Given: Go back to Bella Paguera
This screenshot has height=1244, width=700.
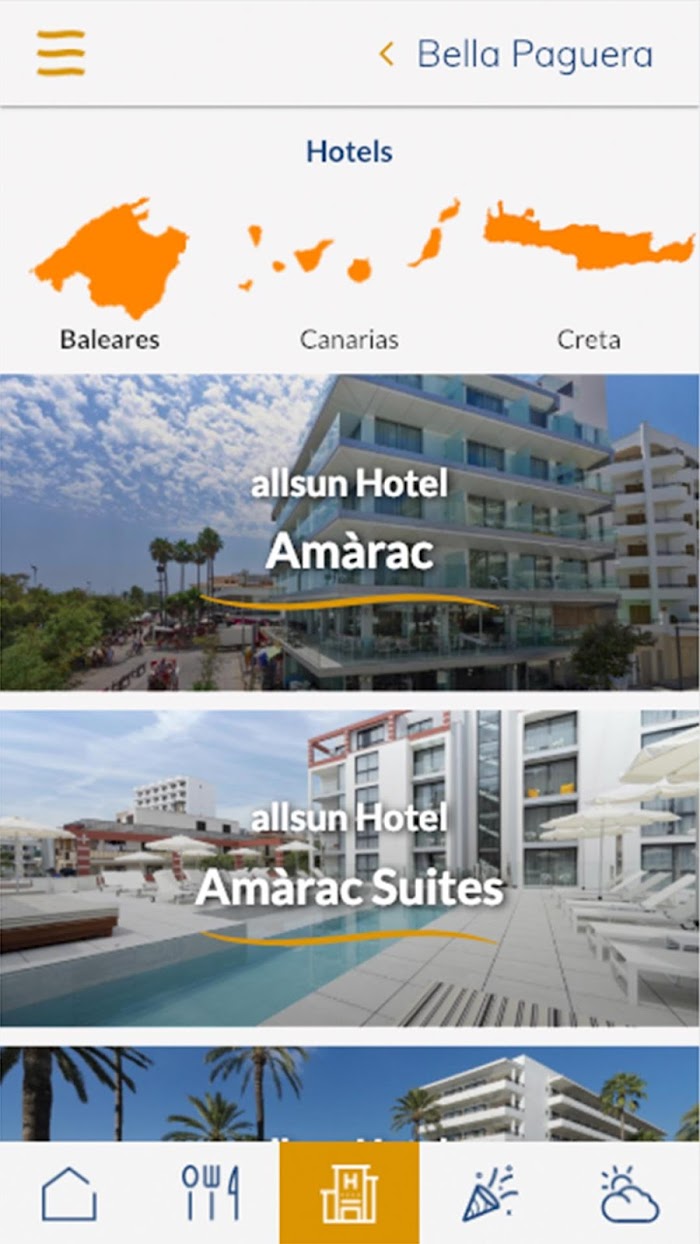Looking at the screenshot, I should click(516, 54).
